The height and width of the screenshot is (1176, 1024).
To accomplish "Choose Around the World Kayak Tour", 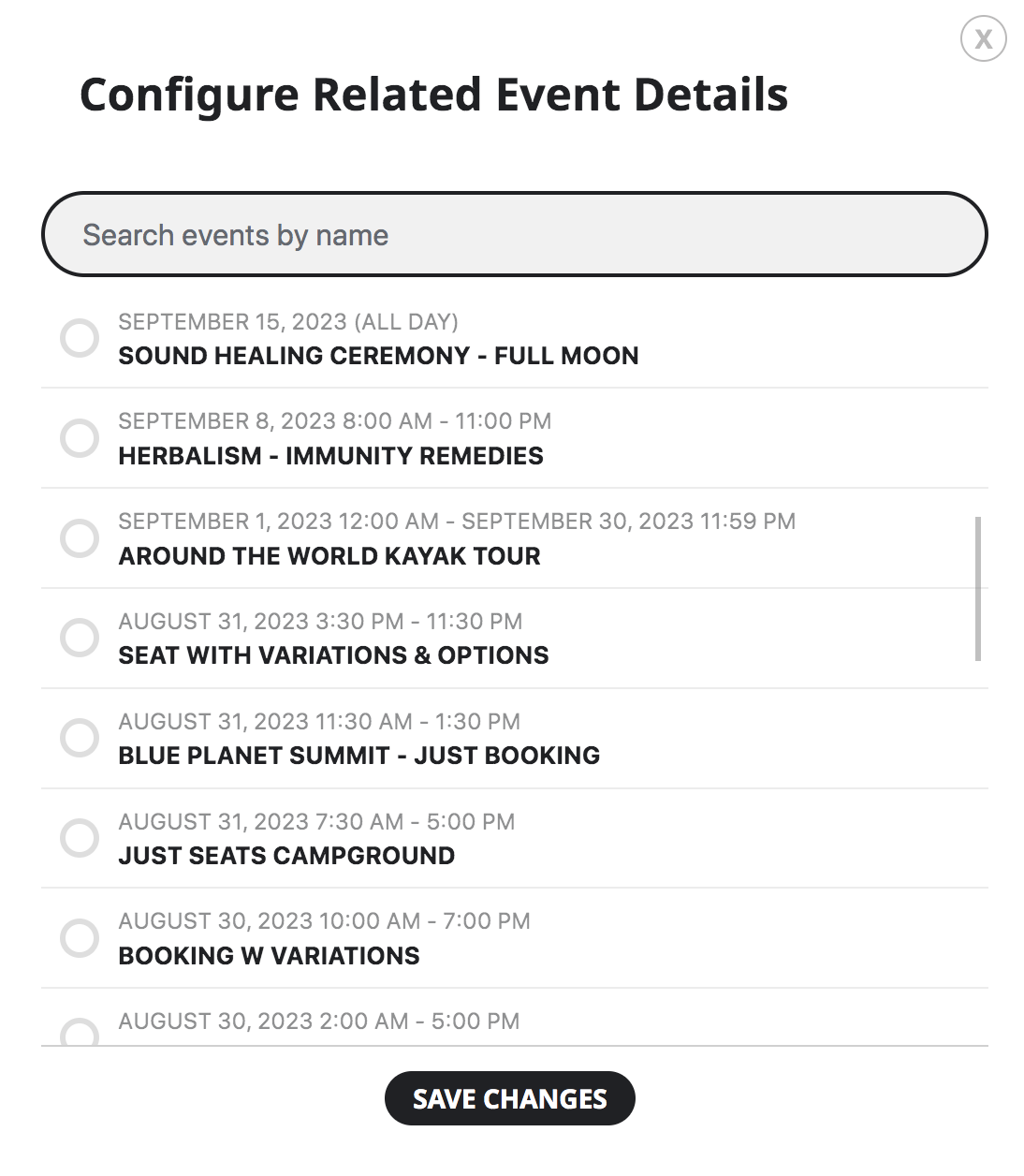I will (x=80, y=538).
